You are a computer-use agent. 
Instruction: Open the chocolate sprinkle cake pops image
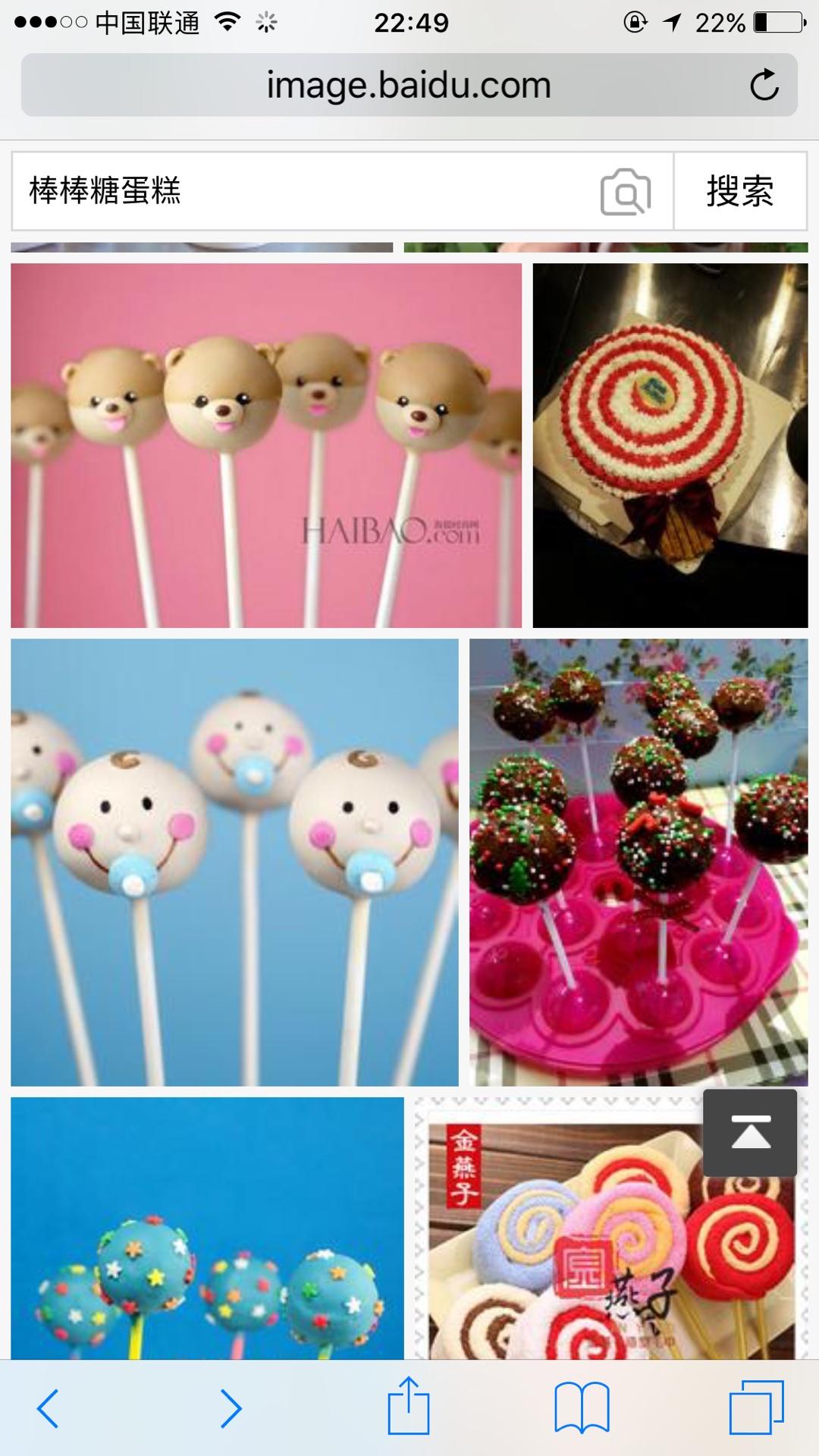click(639, 862)
